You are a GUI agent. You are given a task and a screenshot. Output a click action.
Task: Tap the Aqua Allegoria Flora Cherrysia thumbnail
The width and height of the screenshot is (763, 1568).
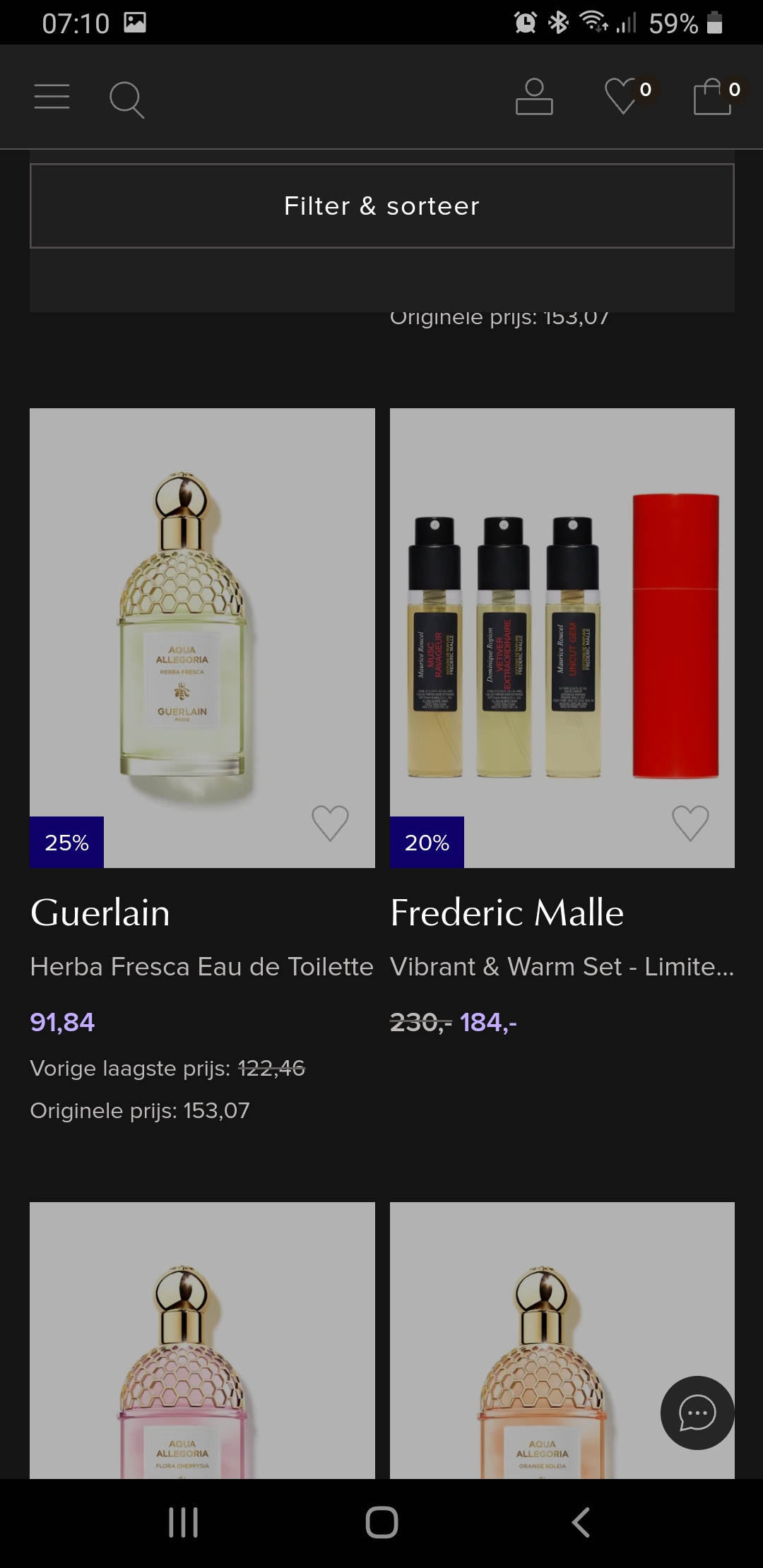coord(201,1342)
